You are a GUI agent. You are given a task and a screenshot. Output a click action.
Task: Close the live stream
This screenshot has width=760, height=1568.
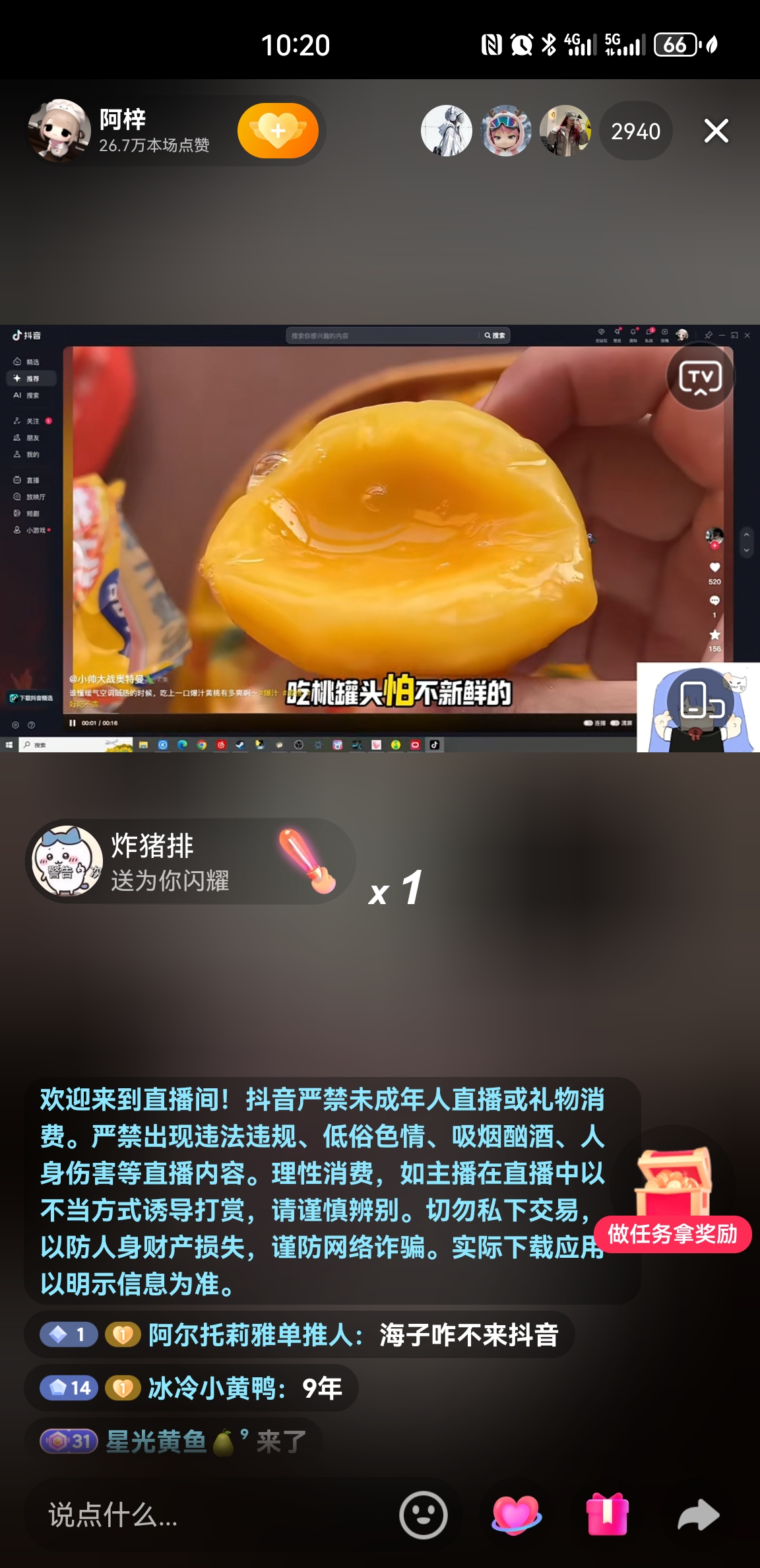coord(716,131)
